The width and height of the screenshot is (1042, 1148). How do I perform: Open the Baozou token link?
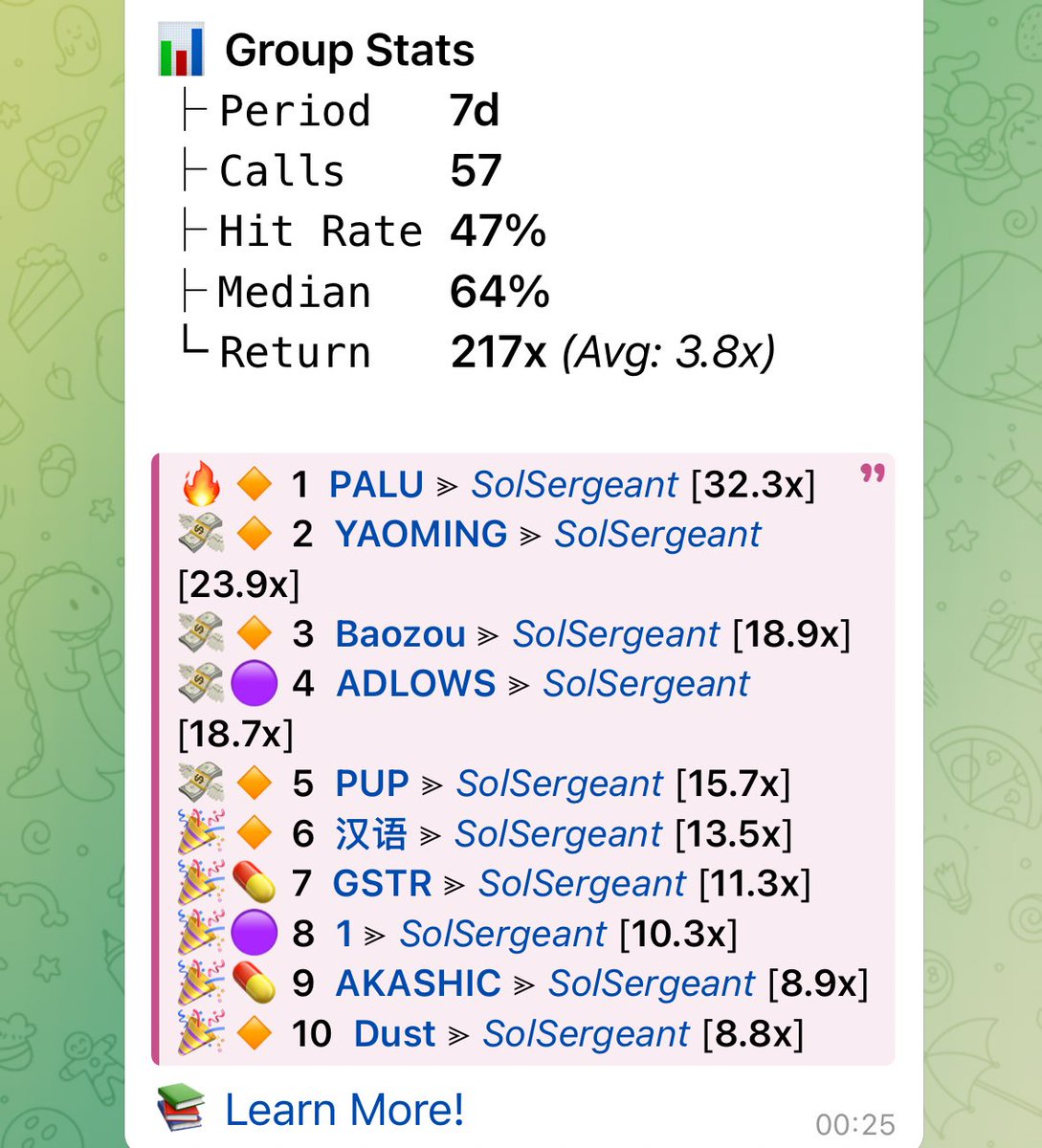coord(400,634)
